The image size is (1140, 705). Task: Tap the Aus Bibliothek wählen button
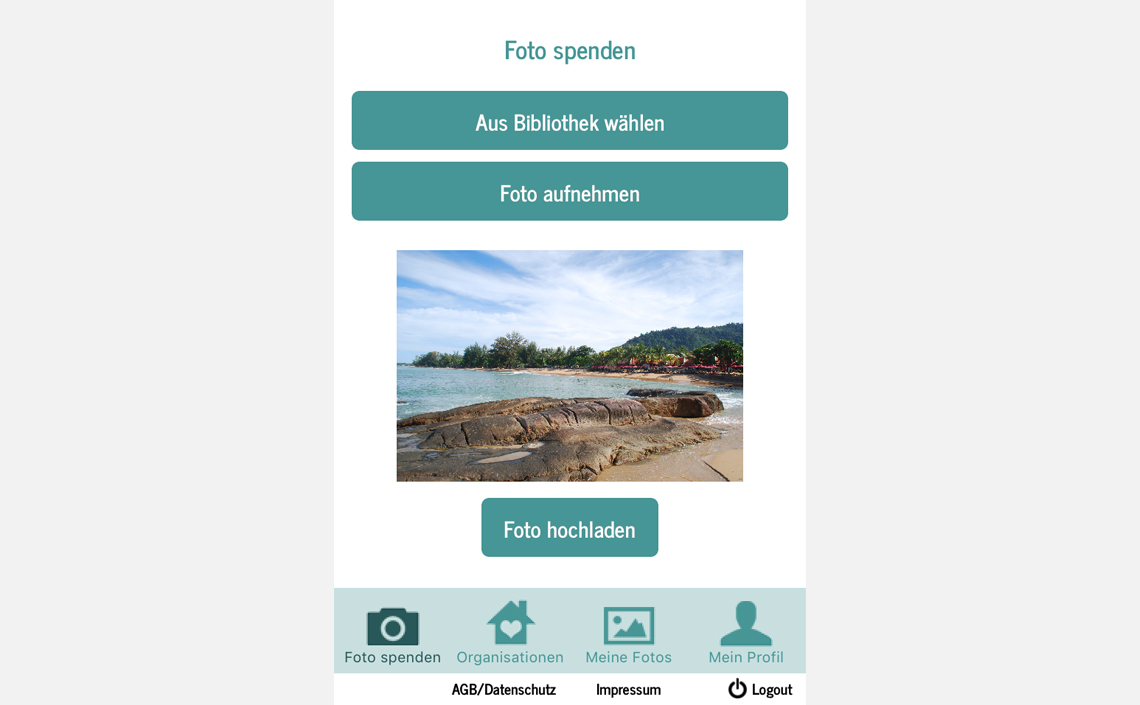tap(569, 121)
